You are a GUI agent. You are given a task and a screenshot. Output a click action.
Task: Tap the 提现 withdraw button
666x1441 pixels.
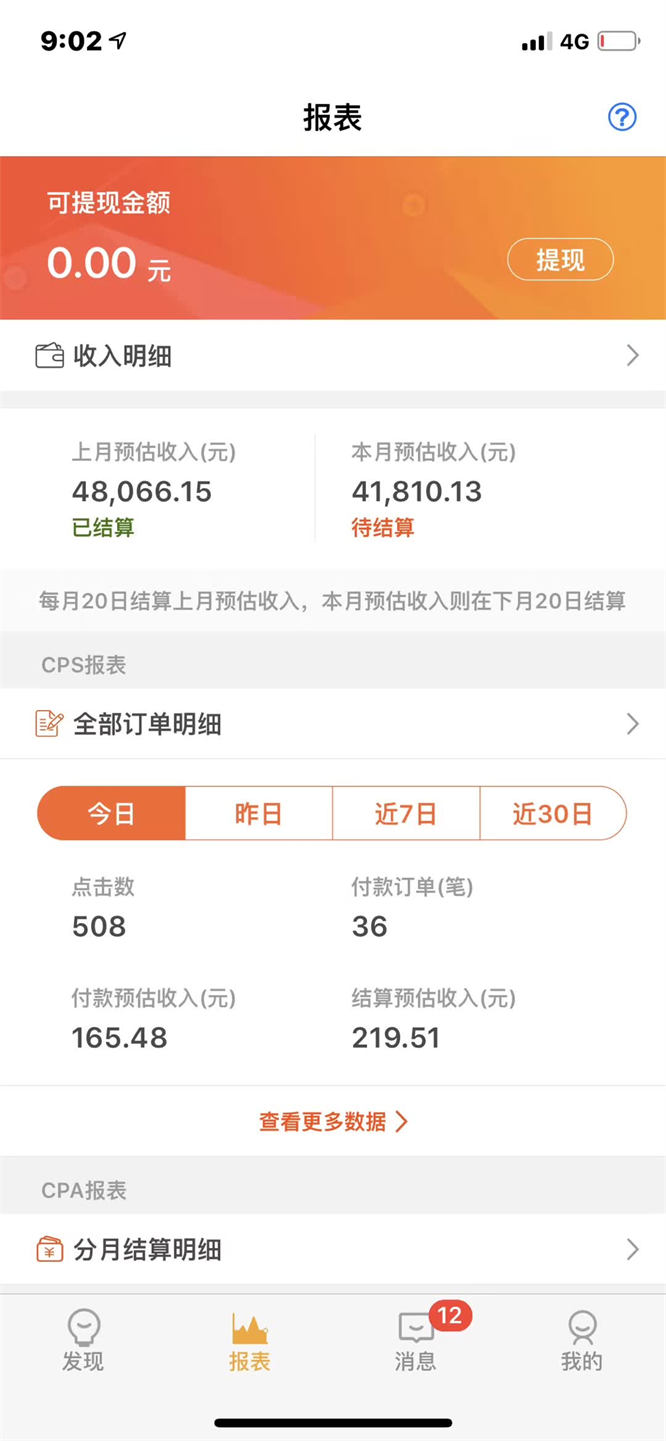pyautogui.click(x=560, y=261)
